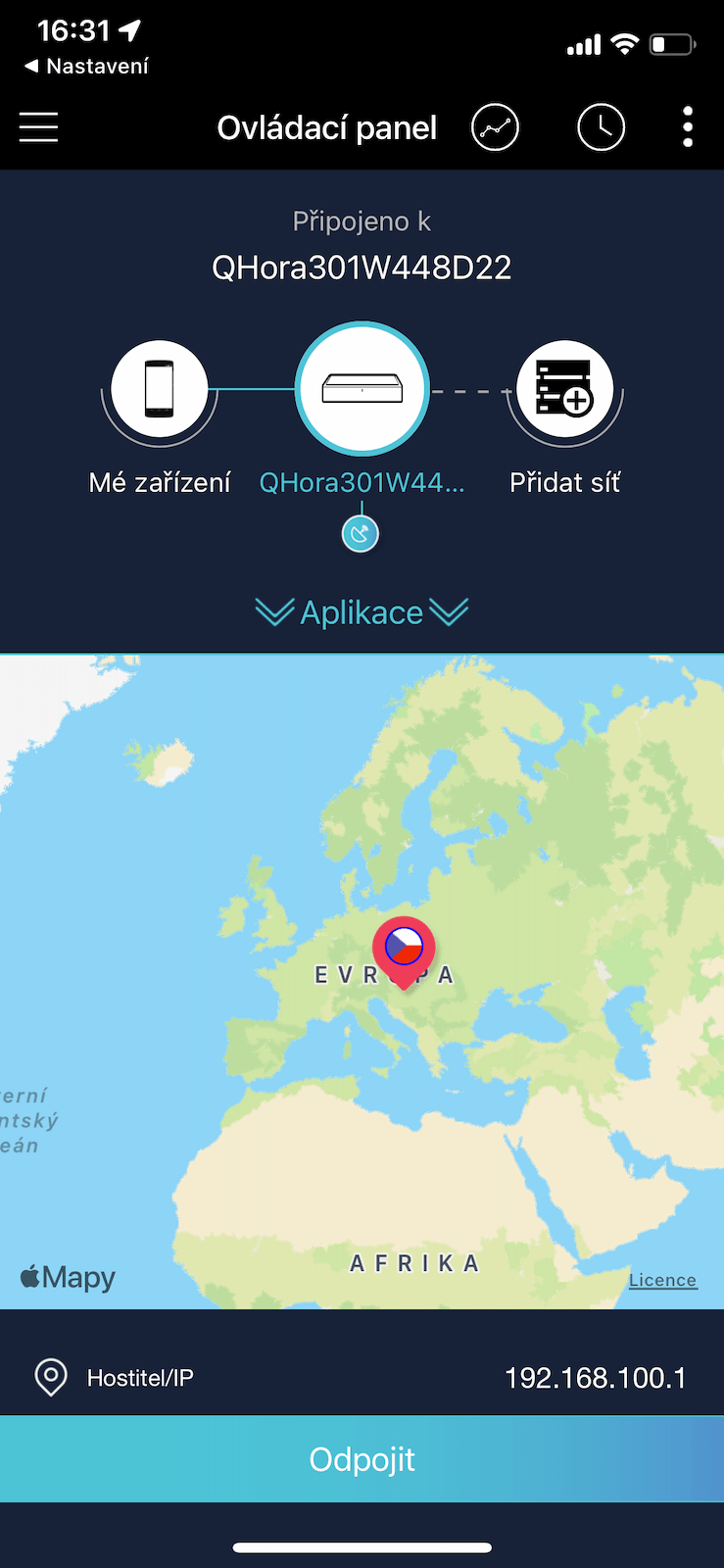The height and width of the screenshot is (1568, 724).
Task: Tap the satellite icon under the router
Action: [361, 534]
